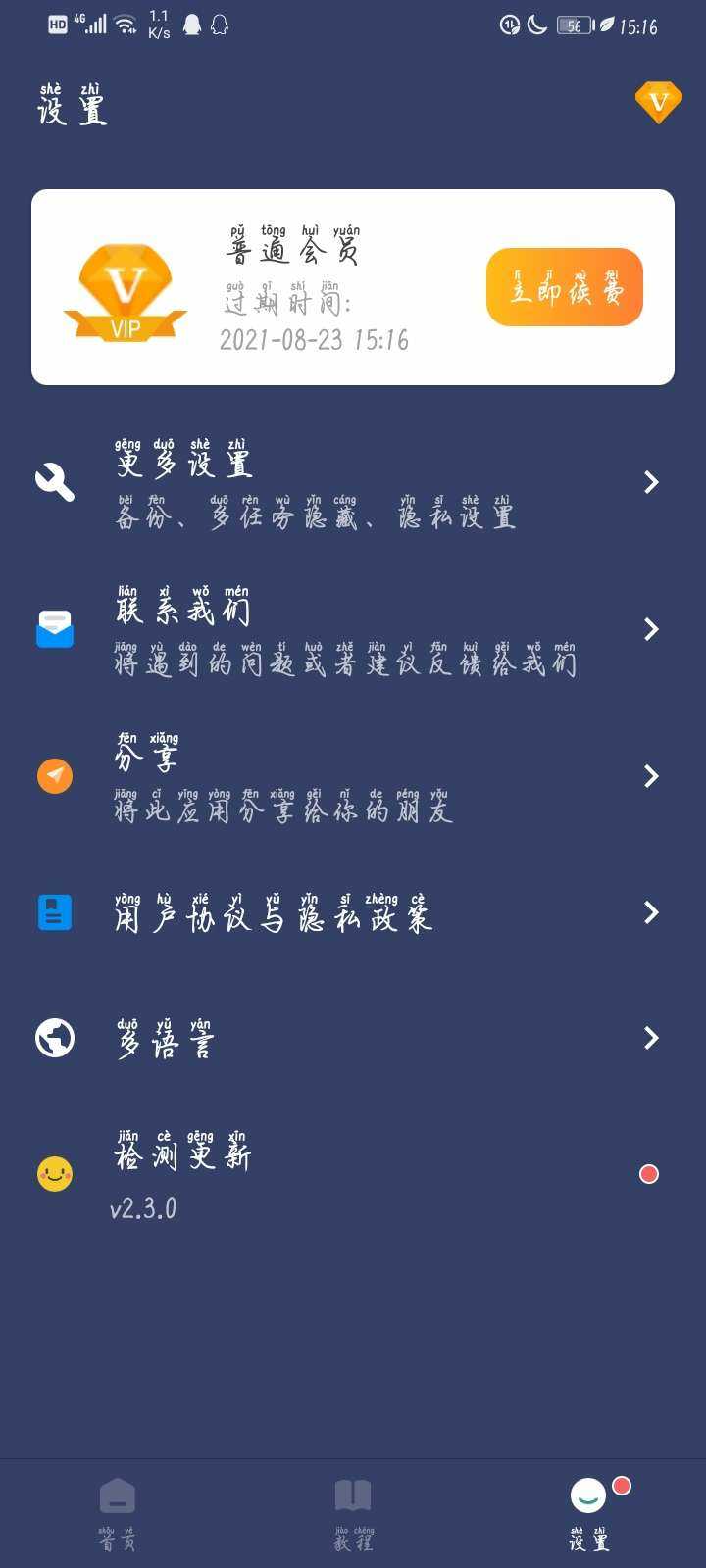Viewport: 706px width, 1568px height.
Task: View 用户协议与隐私政策
Action: [x=353, y=912]
